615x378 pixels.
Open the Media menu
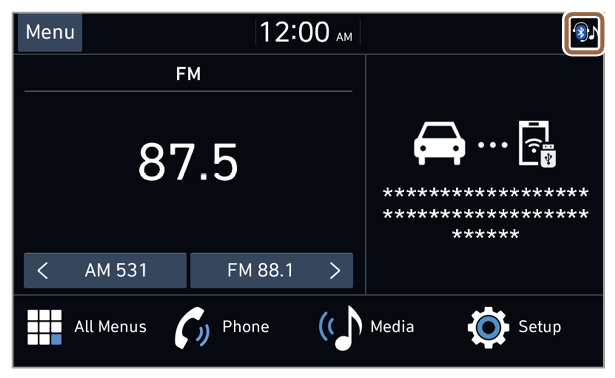366,327
